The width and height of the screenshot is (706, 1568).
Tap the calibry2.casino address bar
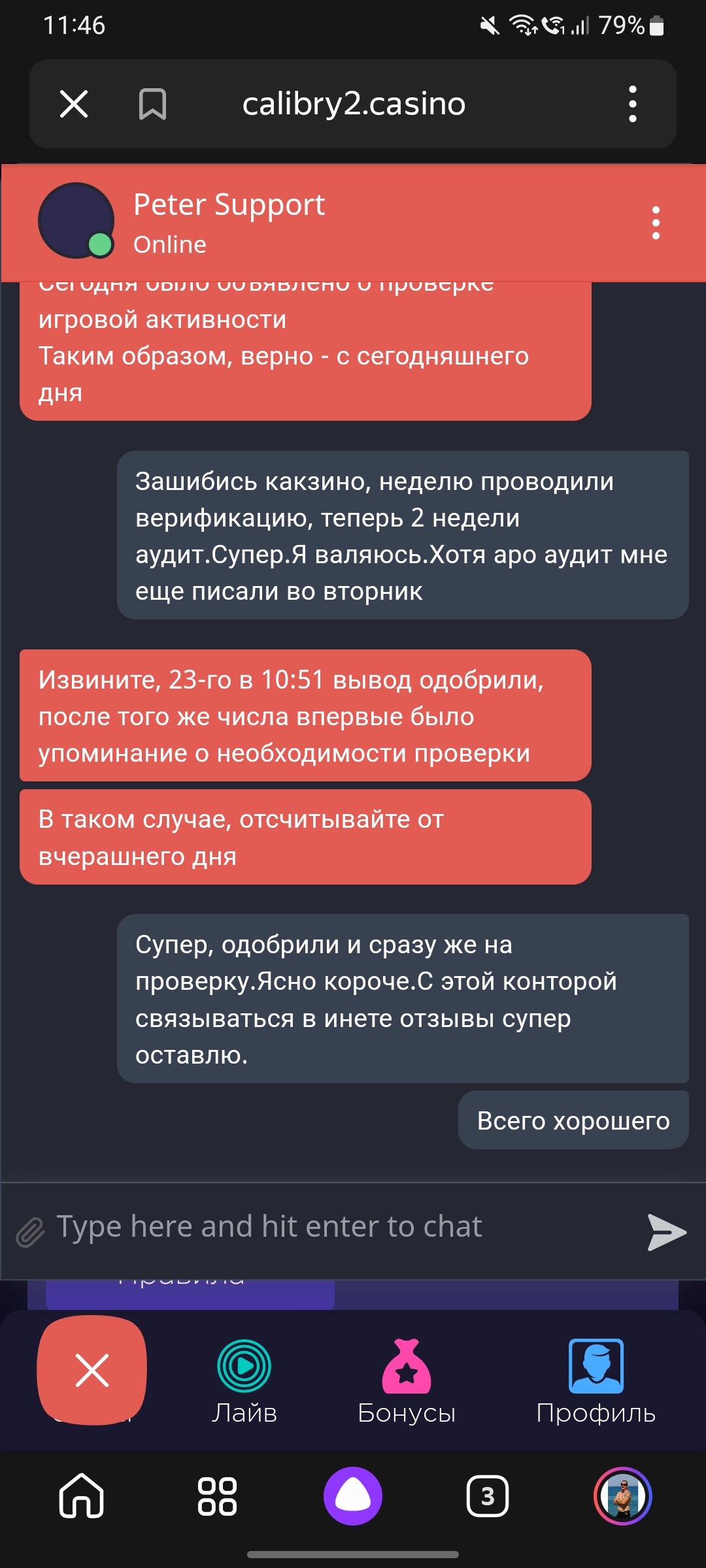(x=354, y=104)
